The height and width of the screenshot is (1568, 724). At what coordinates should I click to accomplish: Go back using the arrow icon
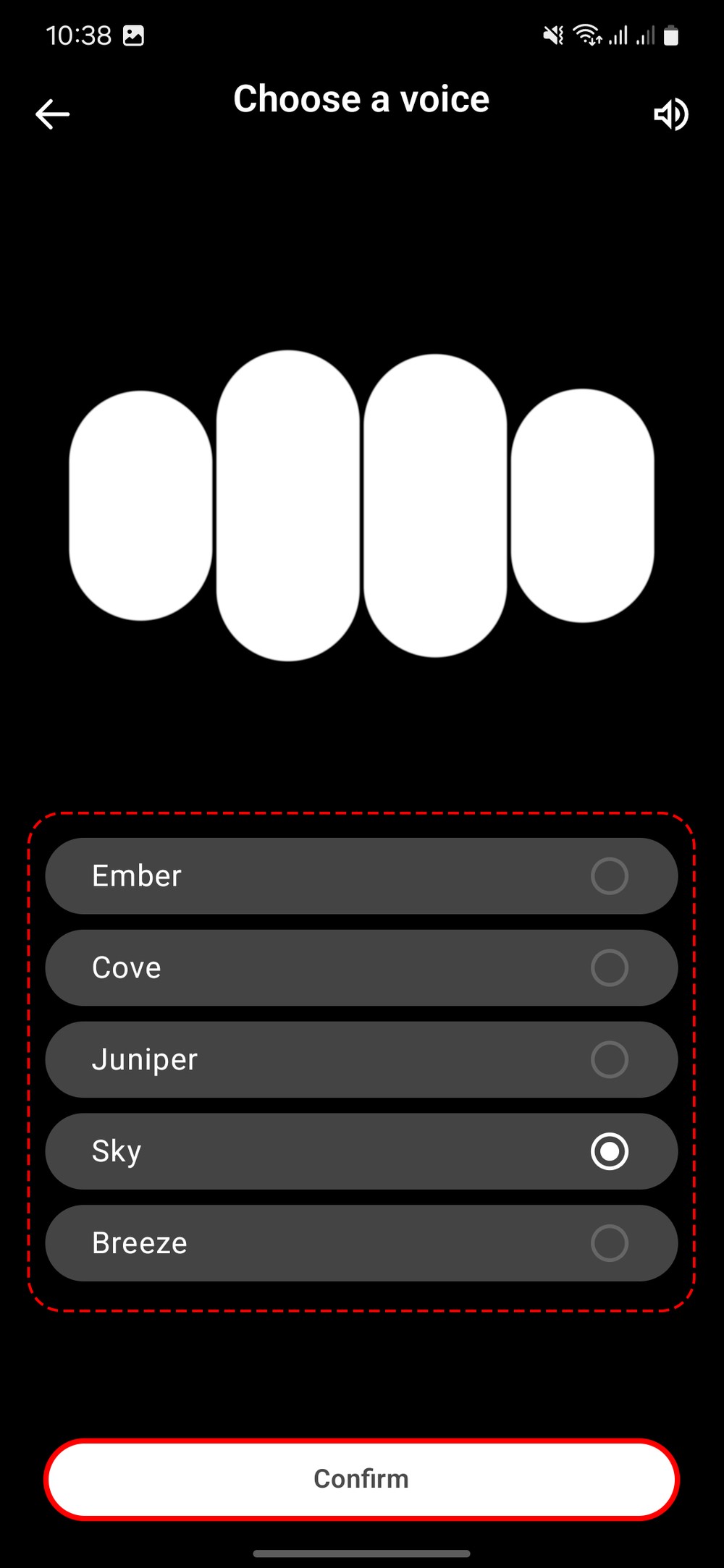(52, 114)
